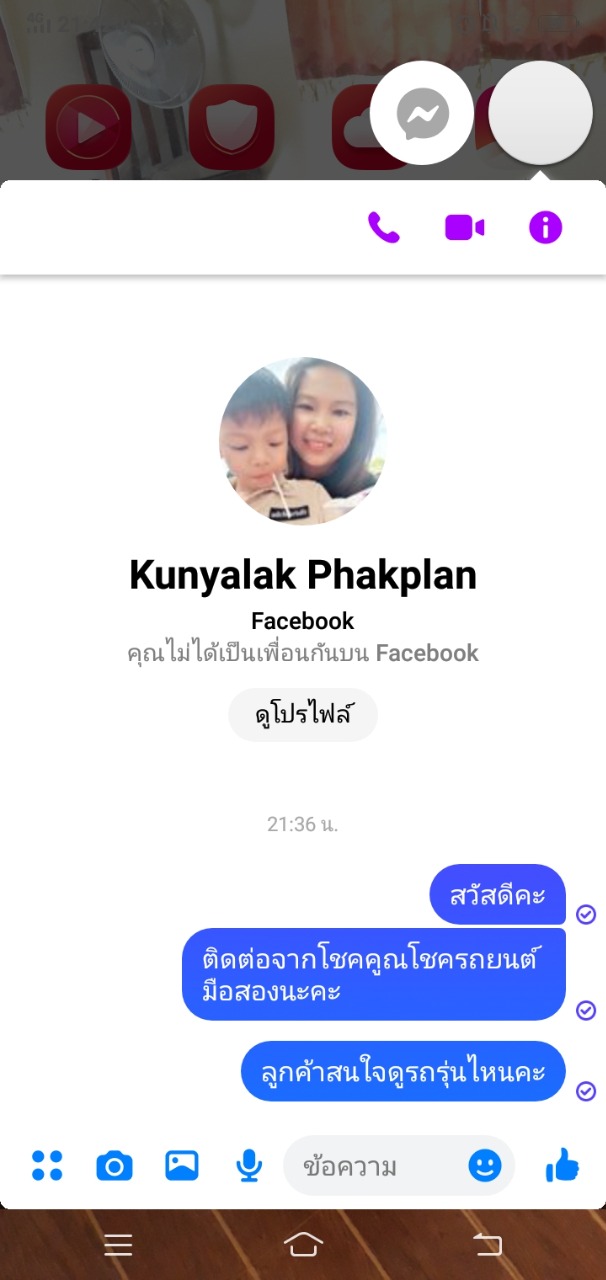Open the photo gallery picker
Image resolution: width=606 pixels, height=1280 pixels.
pos(181,1165)
